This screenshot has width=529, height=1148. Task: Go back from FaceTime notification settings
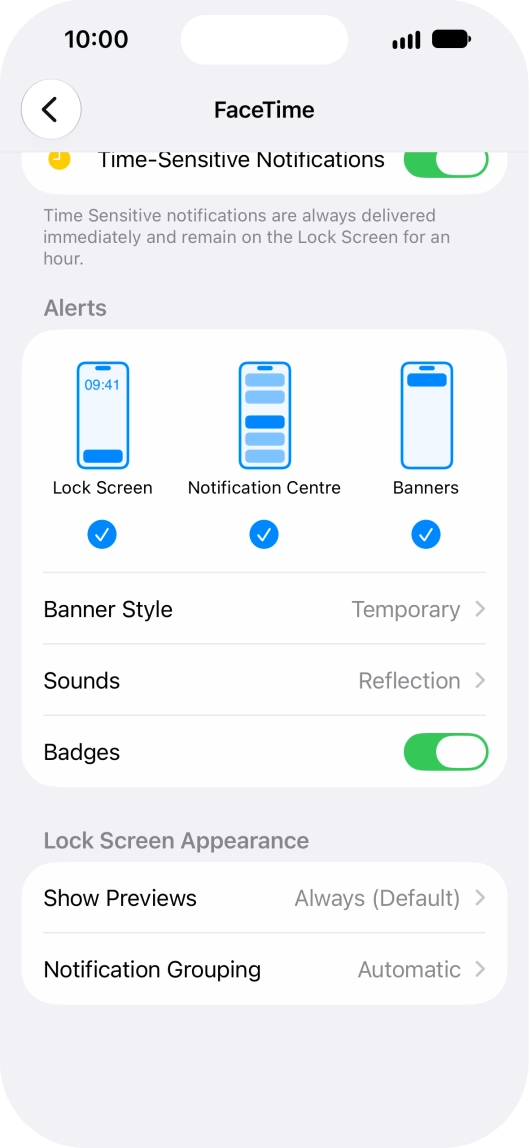click(x=50, y=109)
